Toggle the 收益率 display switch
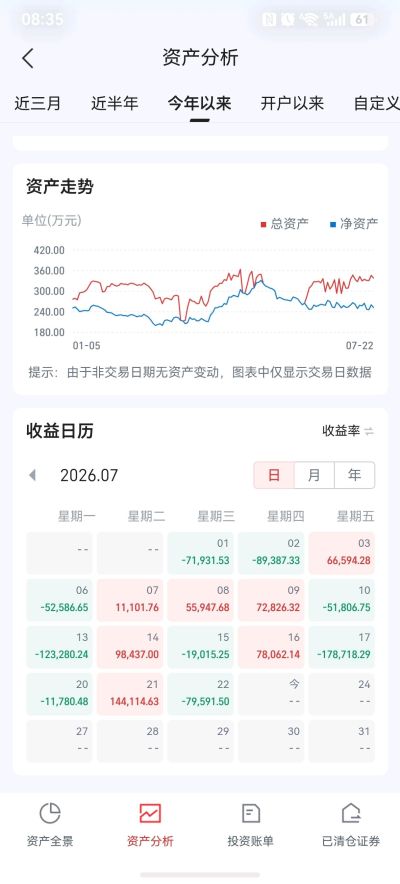The width and height of the screenshot is (400, 884). (348, 431)
